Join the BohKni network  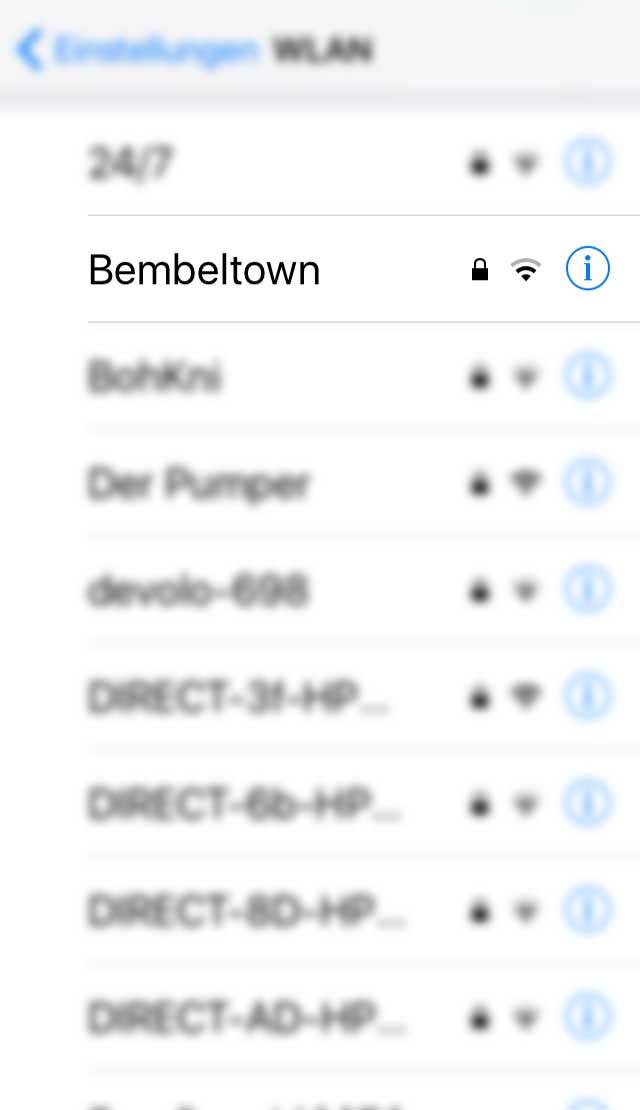[x=155, y=377]
